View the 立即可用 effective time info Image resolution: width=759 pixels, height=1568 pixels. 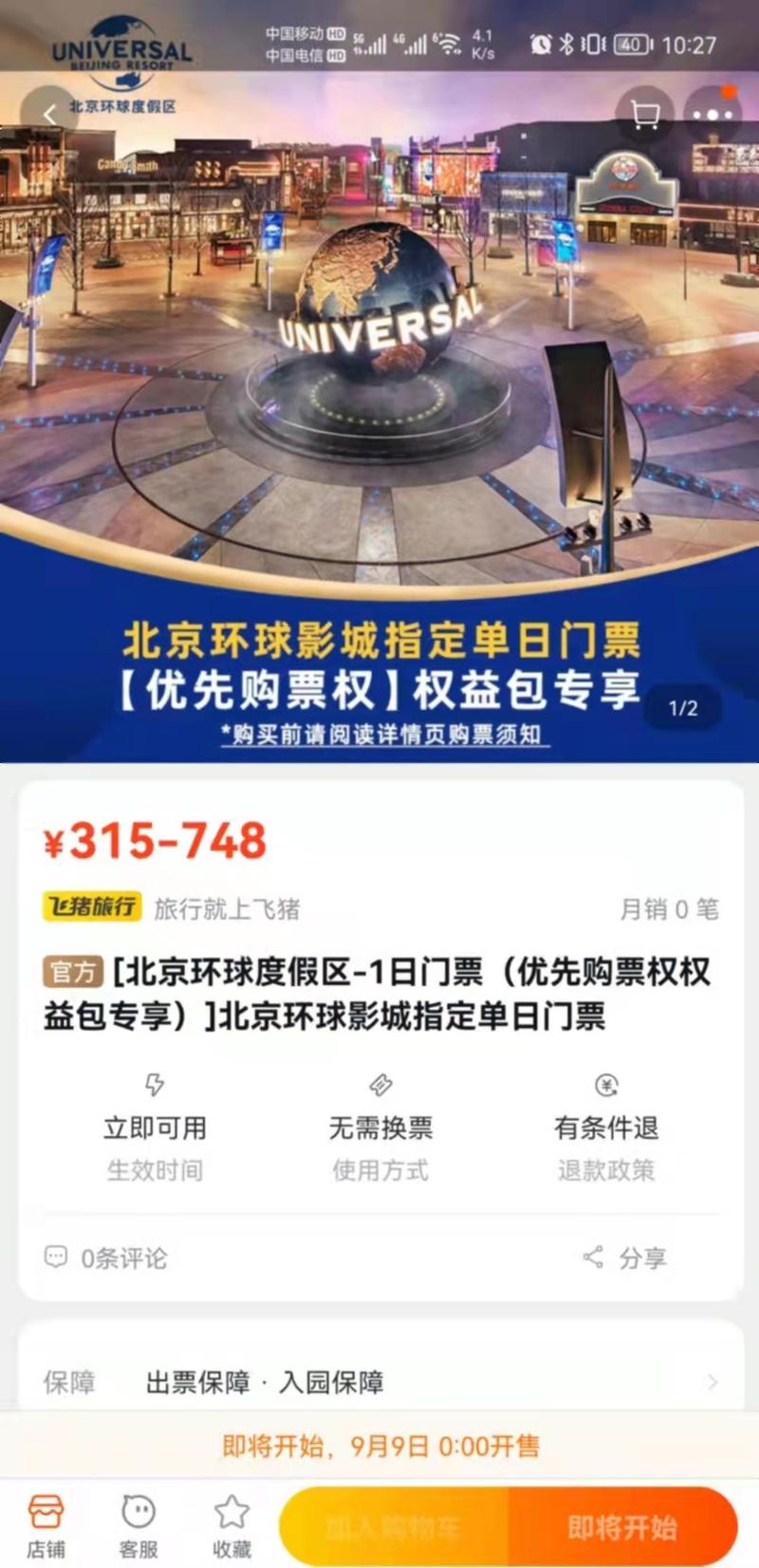pyautogui.click(x=155, y=1129)
